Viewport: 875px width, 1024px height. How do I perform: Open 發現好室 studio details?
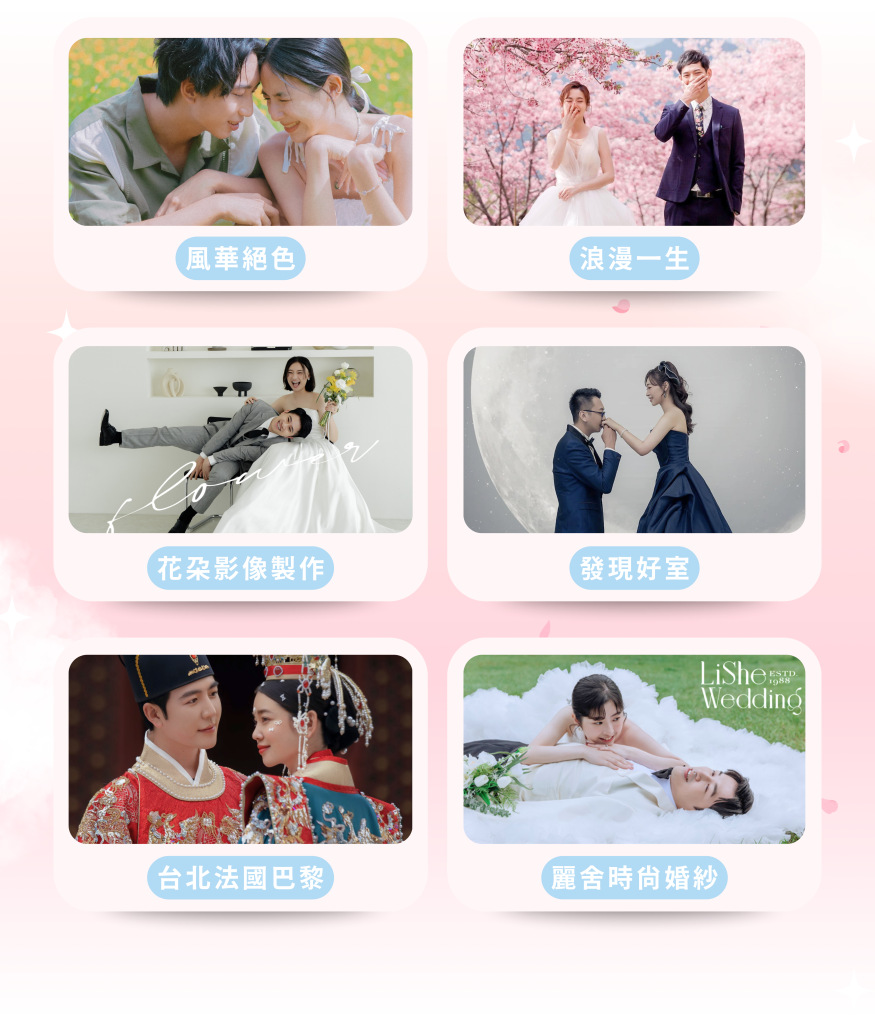634,465
